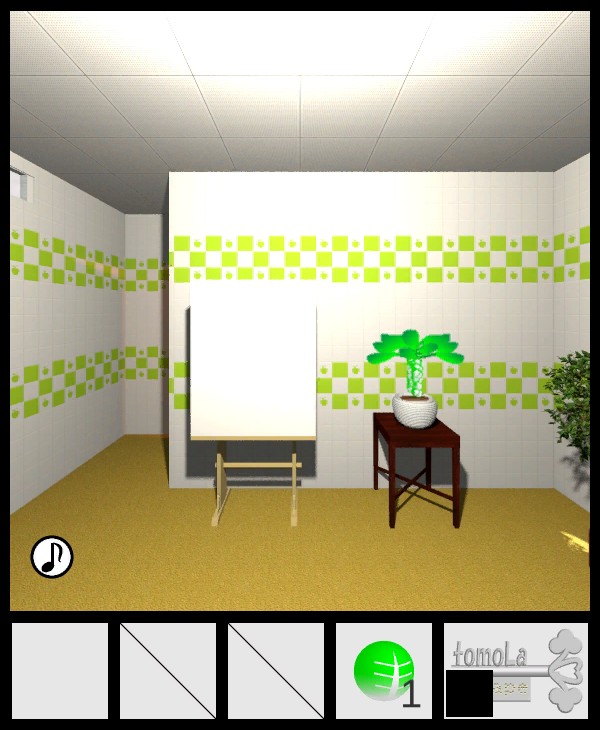600x730 pixels.
Task: Tap the white easel board
Action: pos(253,372)
